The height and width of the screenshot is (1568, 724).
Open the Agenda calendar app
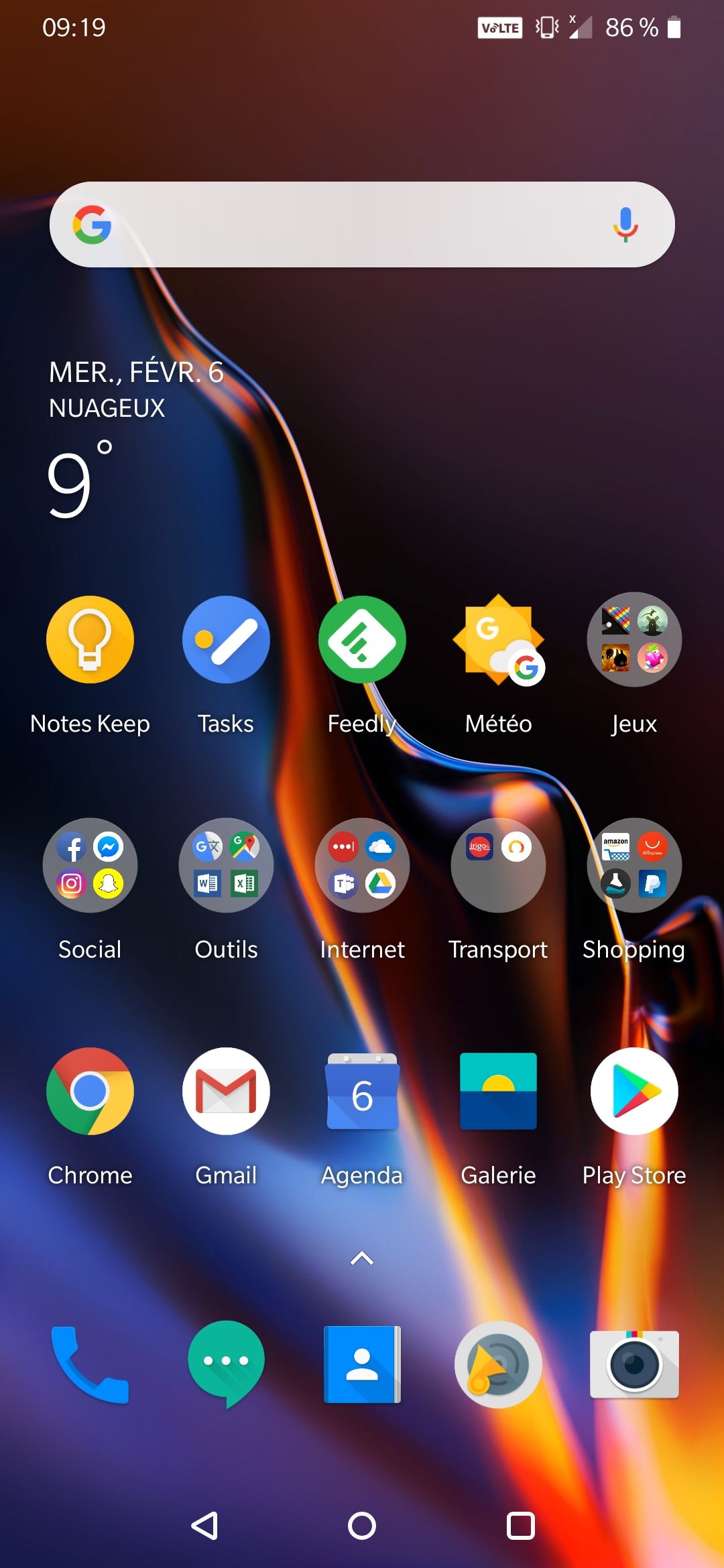pyautogui.click(x=362, y=1091)
